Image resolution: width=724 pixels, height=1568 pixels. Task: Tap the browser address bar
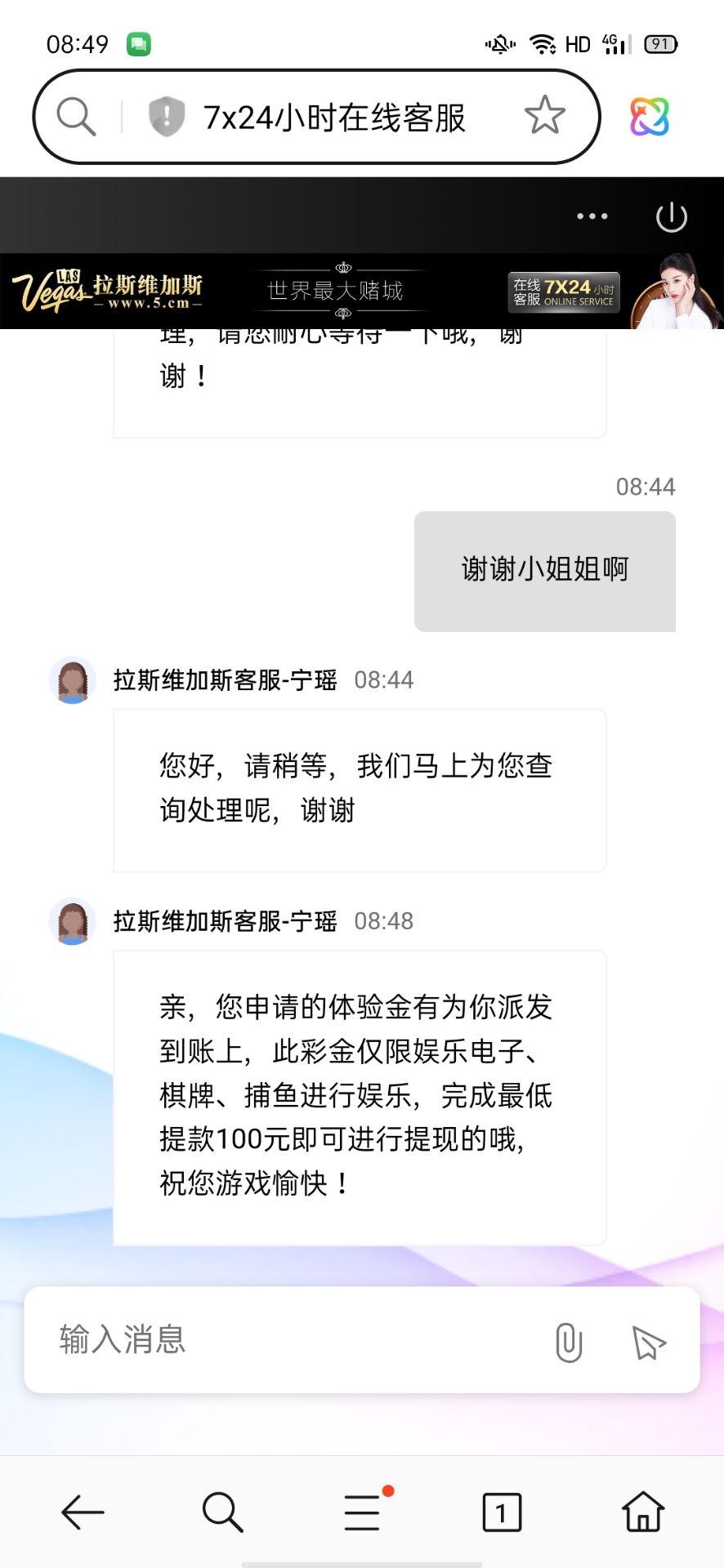tap(335, 118)
